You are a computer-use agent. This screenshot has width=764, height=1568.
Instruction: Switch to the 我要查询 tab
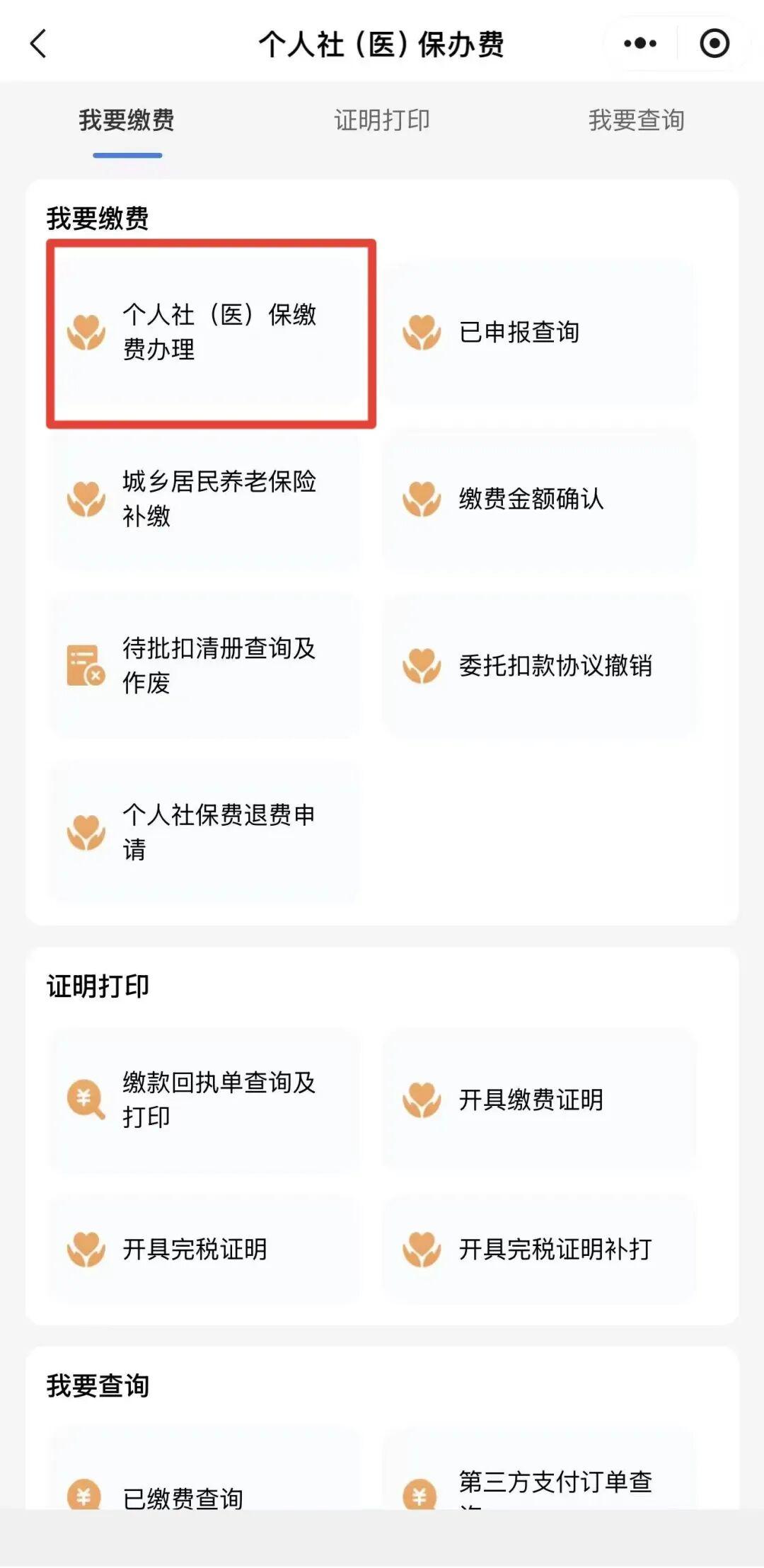(x=636, y=120)
